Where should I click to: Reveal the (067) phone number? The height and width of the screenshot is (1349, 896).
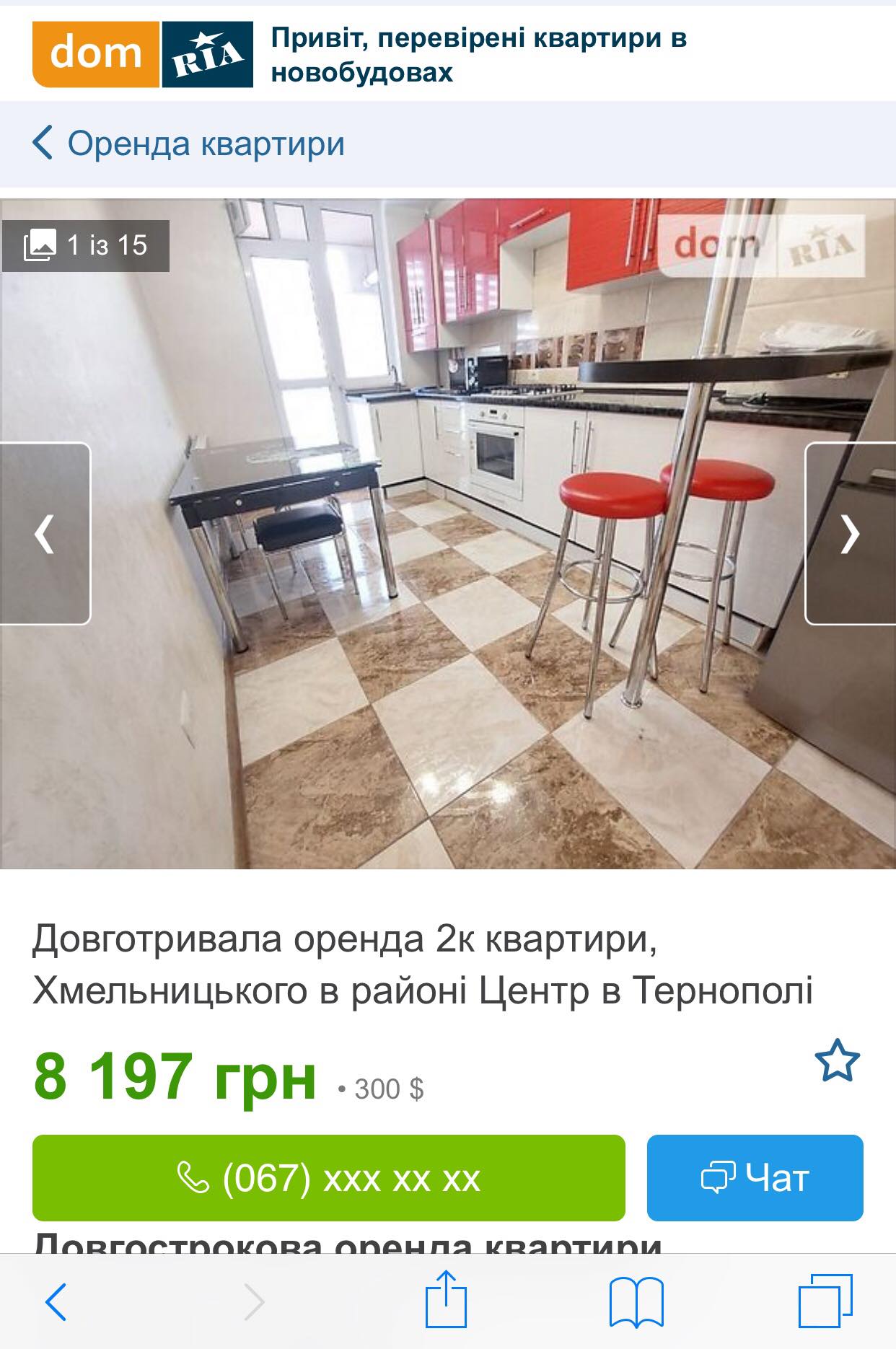329,1178
